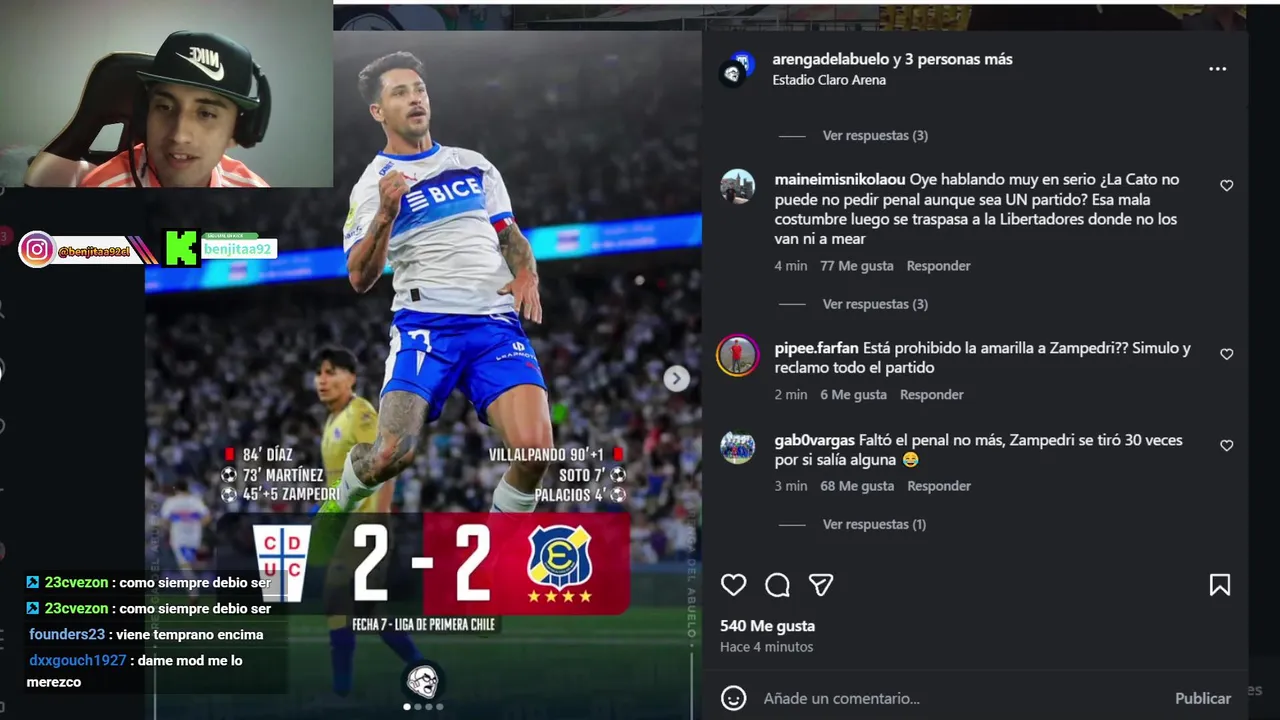The image size is (1280, 720).
Task: Like gab0vargas's comment
Action: [x=1226, y=446]
